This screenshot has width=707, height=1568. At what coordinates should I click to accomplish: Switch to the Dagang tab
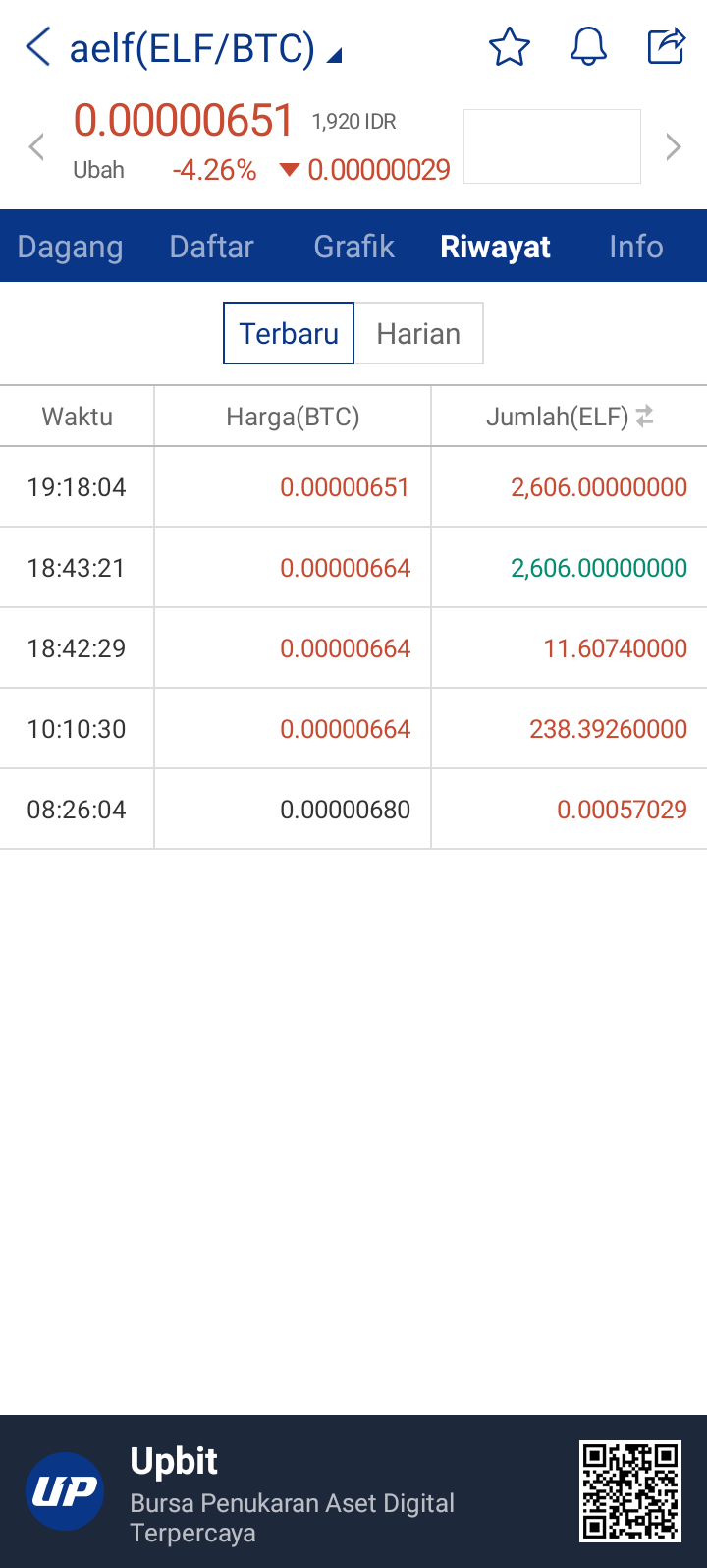[x=71, y=247]
